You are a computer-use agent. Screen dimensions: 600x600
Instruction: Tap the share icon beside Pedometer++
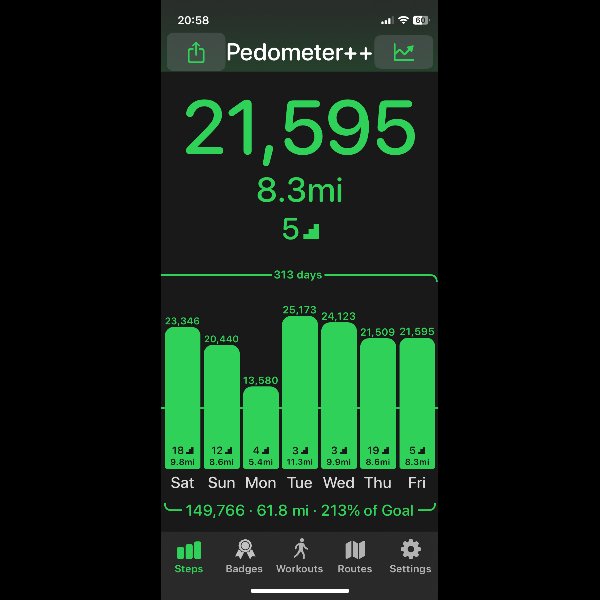(x=196, y=53)
